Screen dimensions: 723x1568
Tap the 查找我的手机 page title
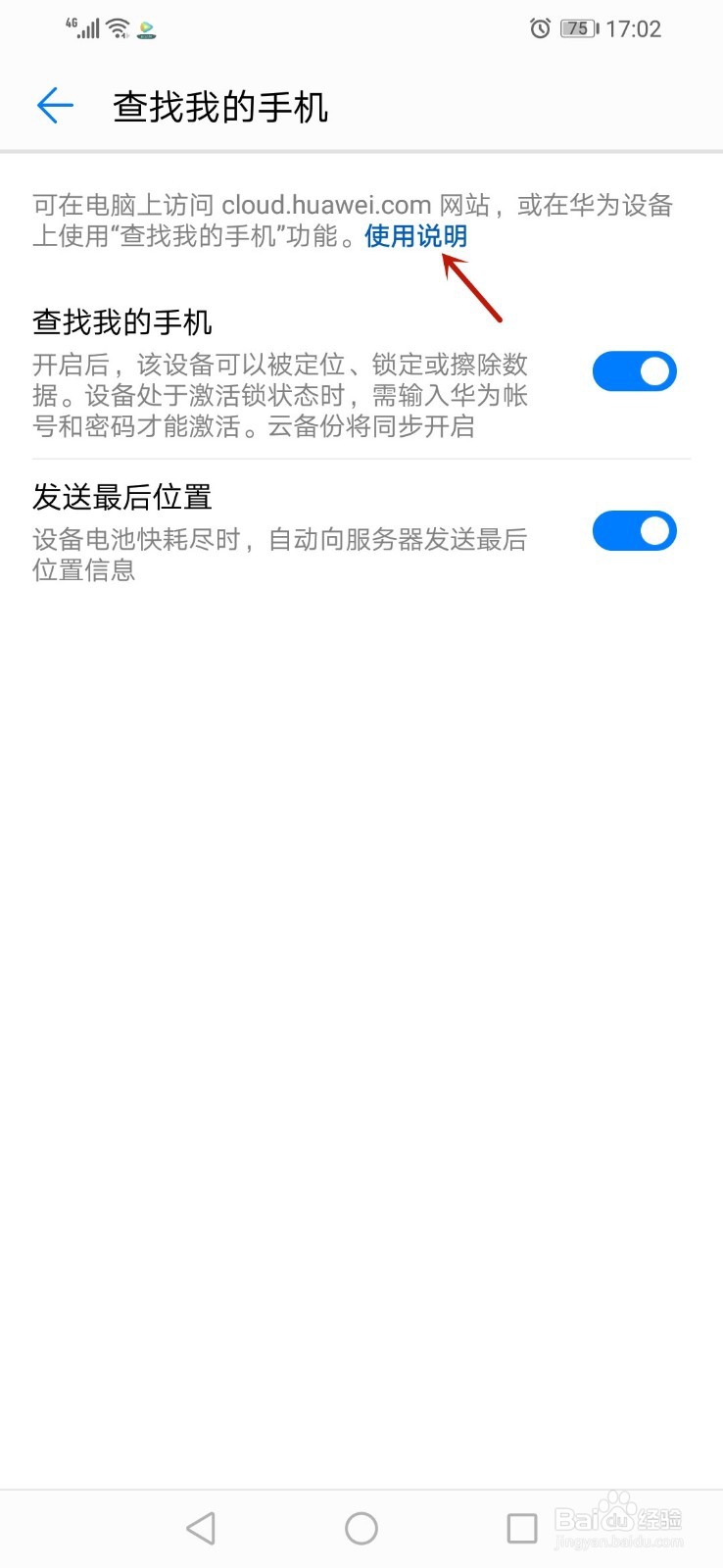tap(220, 106)
